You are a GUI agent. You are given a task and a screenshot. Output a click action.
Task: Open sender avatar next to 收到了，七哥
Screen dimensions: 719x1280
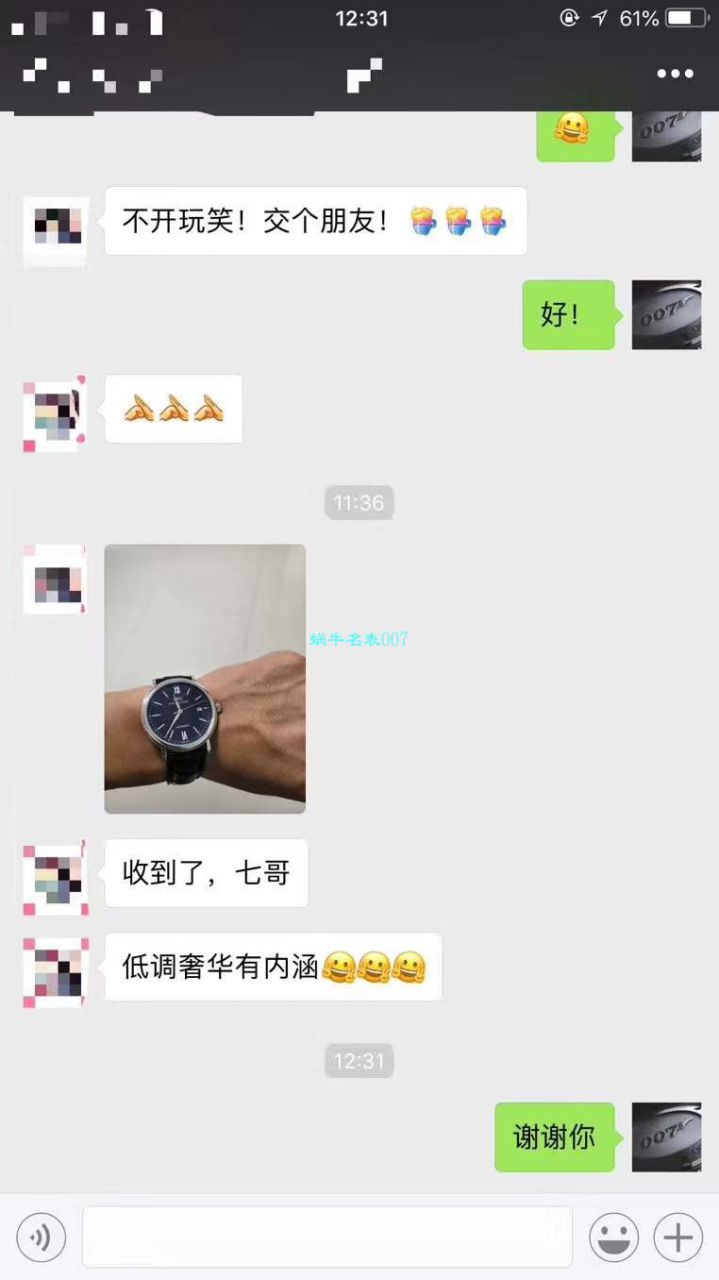point(56,876)
